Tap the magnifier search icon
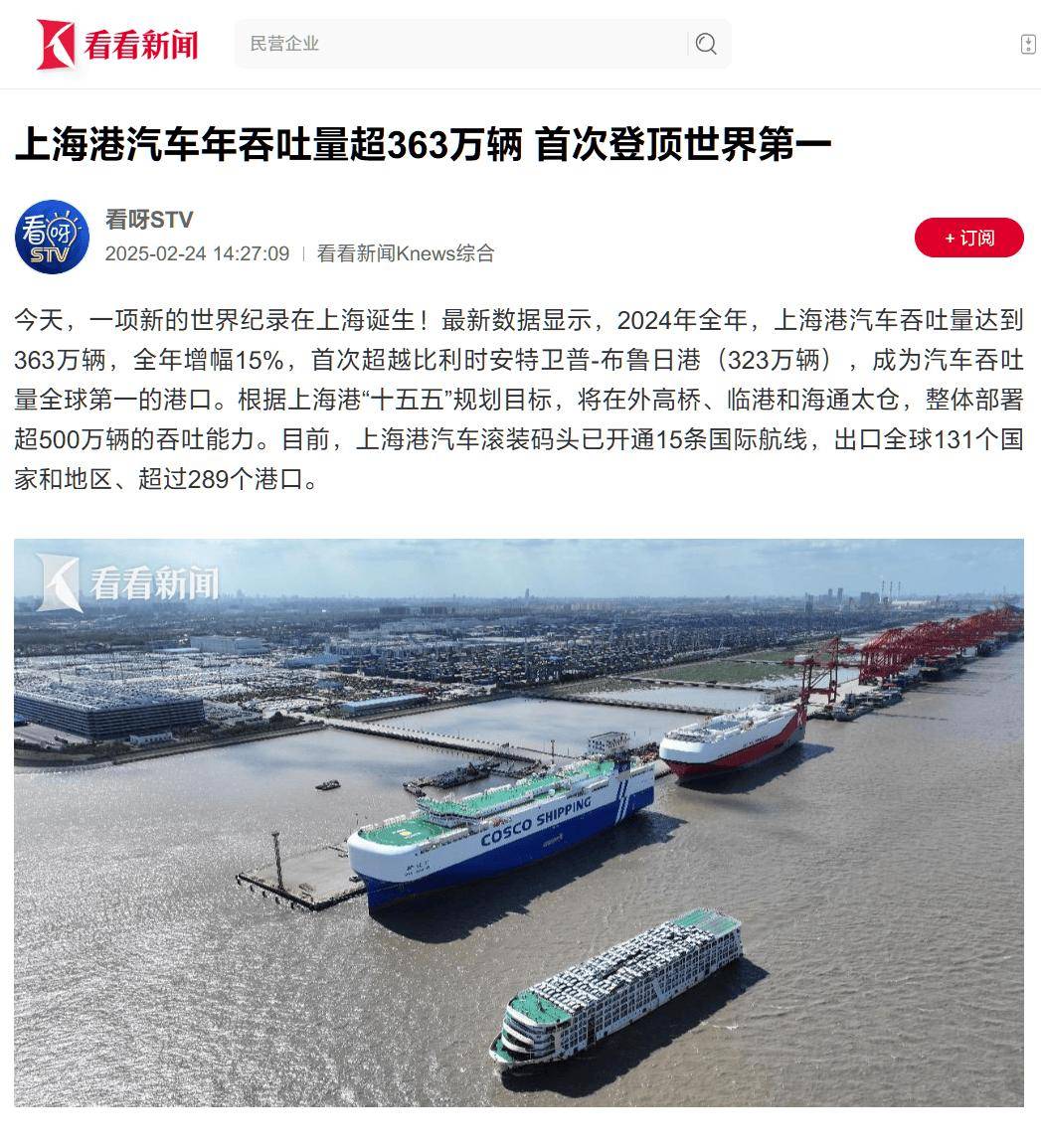Image resolution: width=1041 pixels, height=1148 pixels. tap(706, 44)
